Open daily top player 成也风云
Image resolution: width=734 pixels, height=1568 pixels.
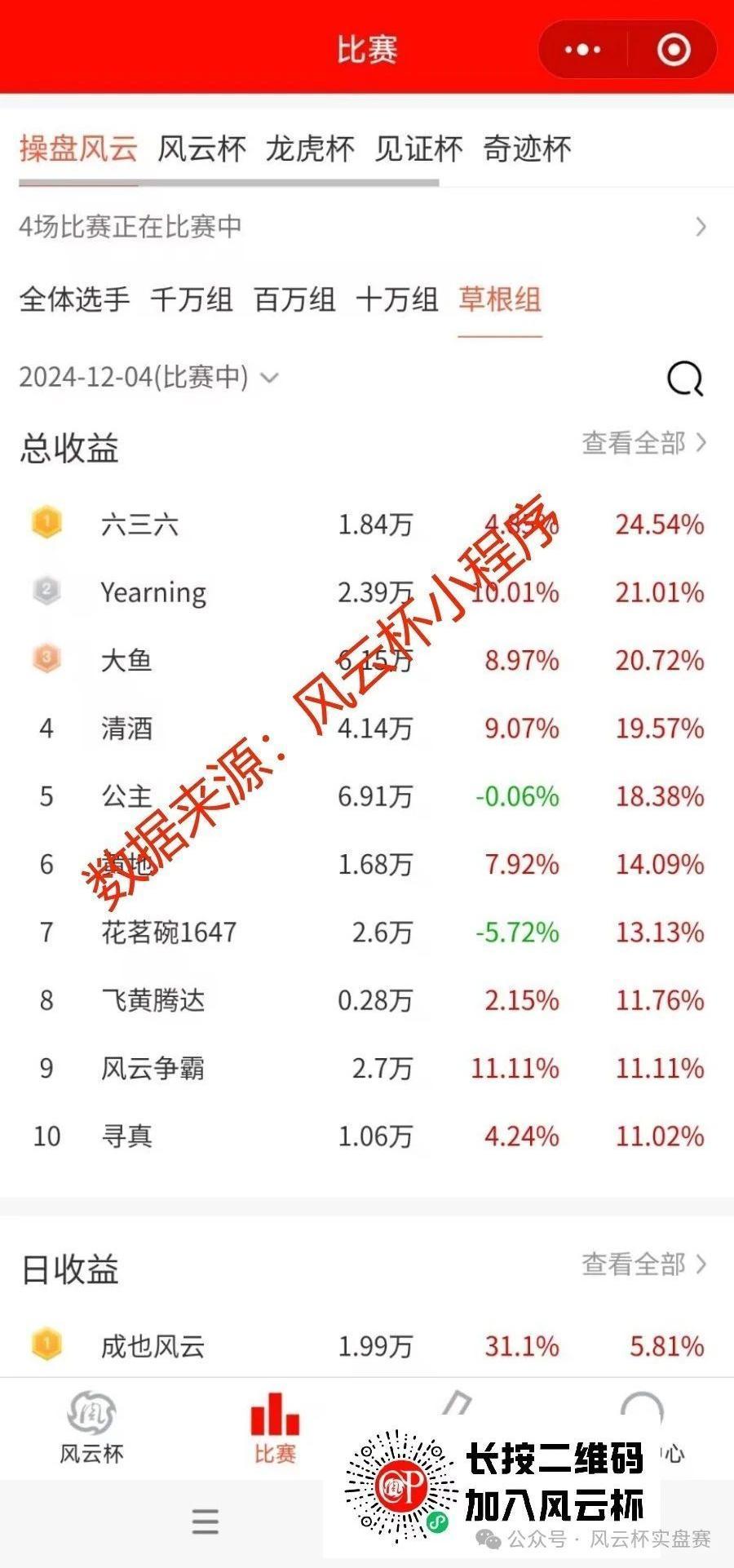point(367,1346)
